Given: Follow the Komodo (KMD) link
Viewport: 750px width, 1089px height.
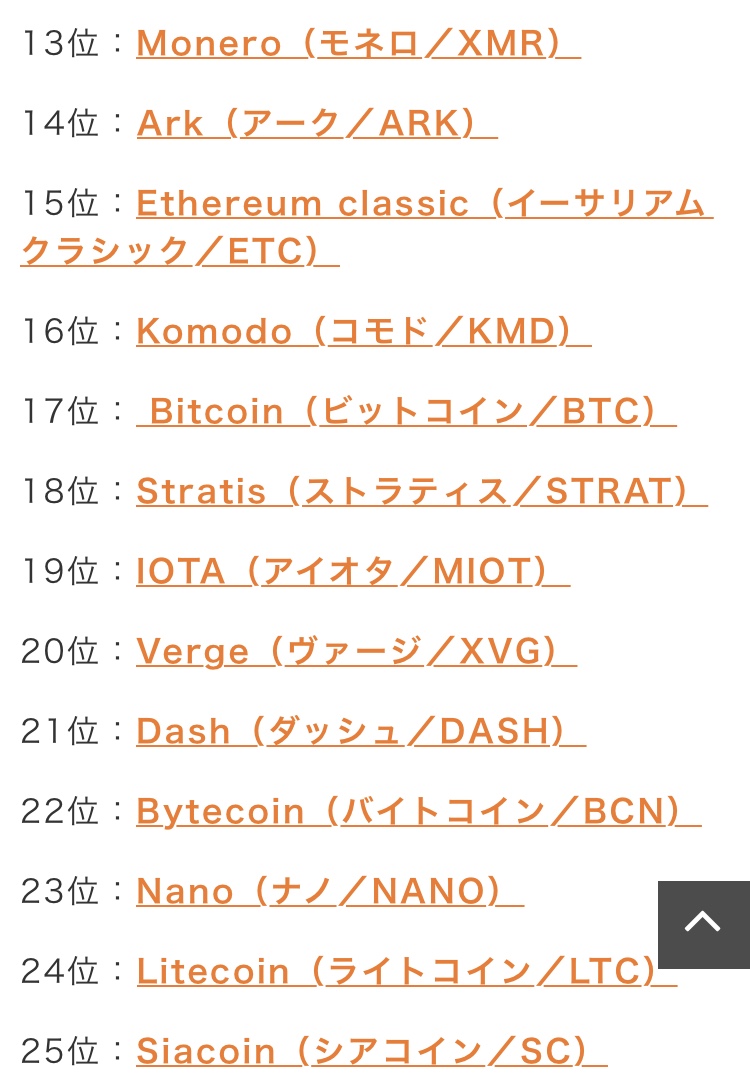Looking at the screenshot, I should (362, 331).
